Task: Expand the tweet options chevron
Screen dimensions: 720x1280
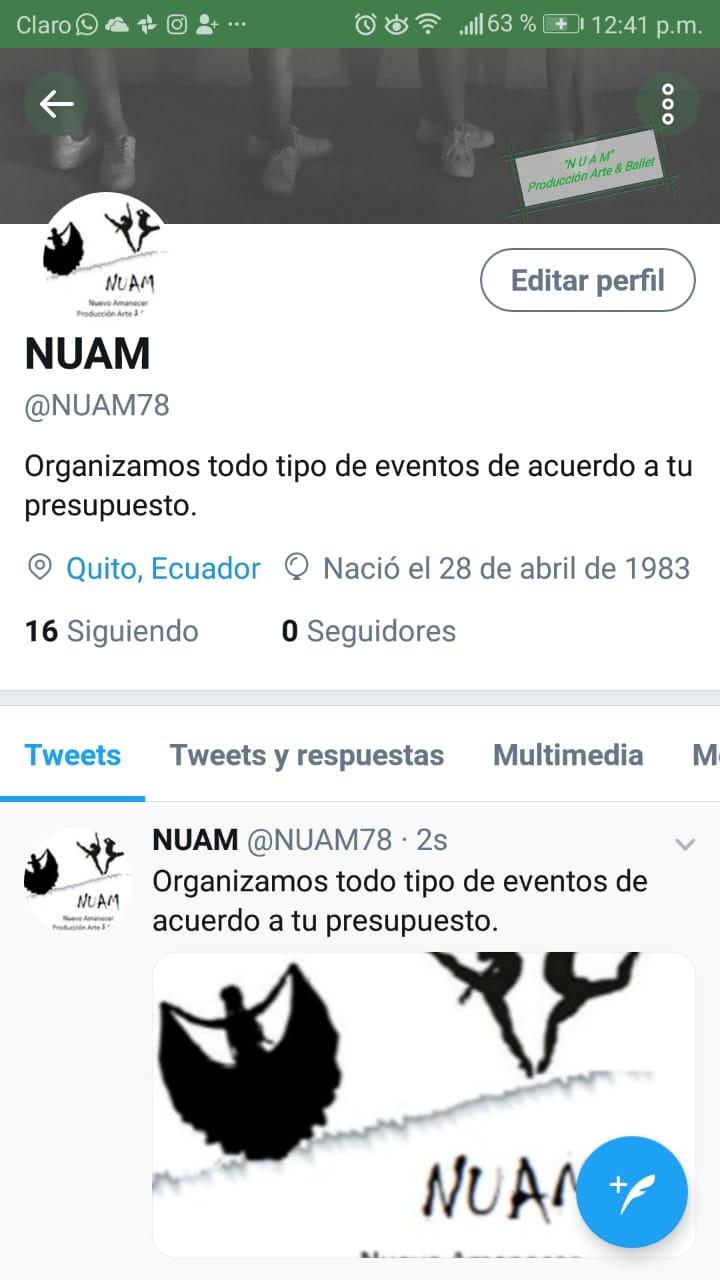Action: tap(684, 845)
